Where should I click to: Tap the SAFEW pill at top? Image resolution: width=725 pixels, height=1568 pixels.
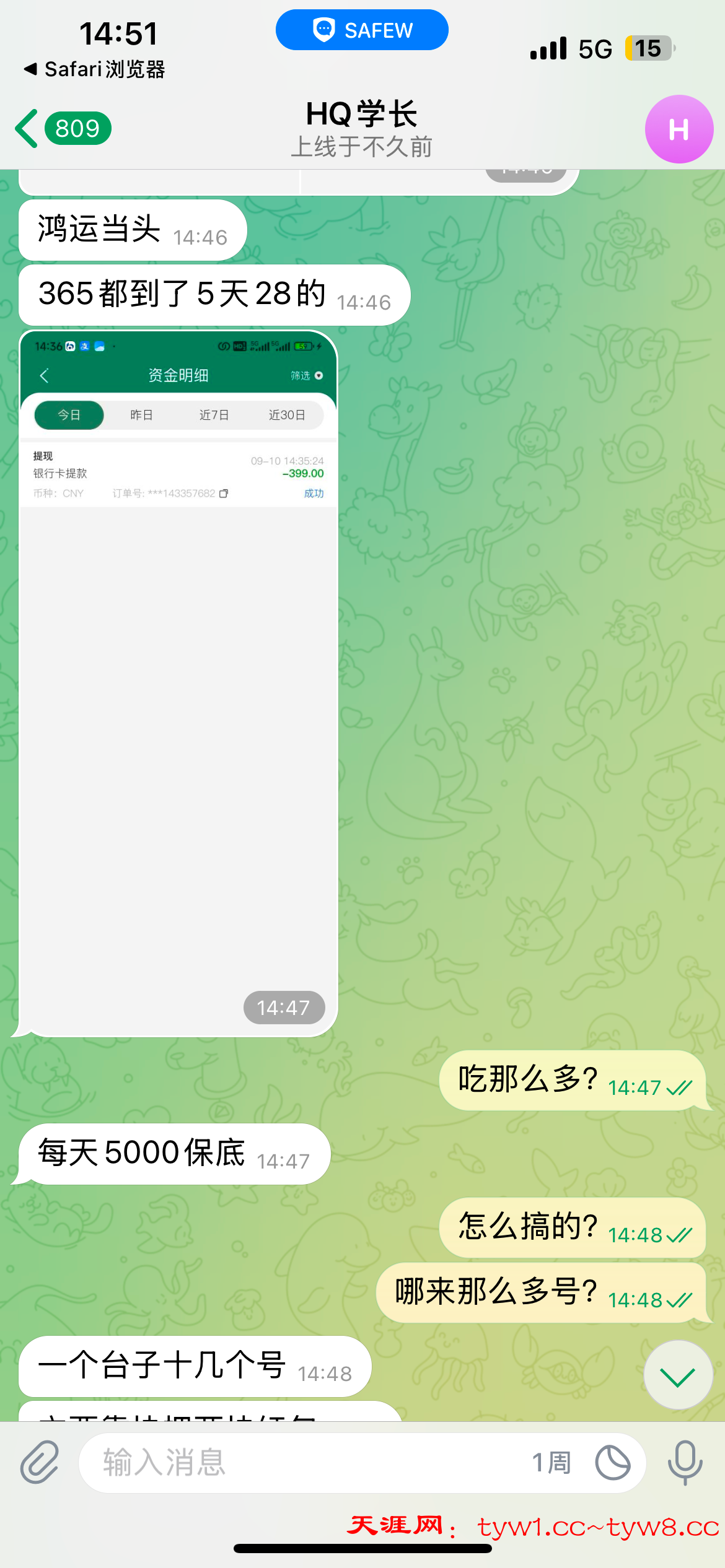(362, 30)
